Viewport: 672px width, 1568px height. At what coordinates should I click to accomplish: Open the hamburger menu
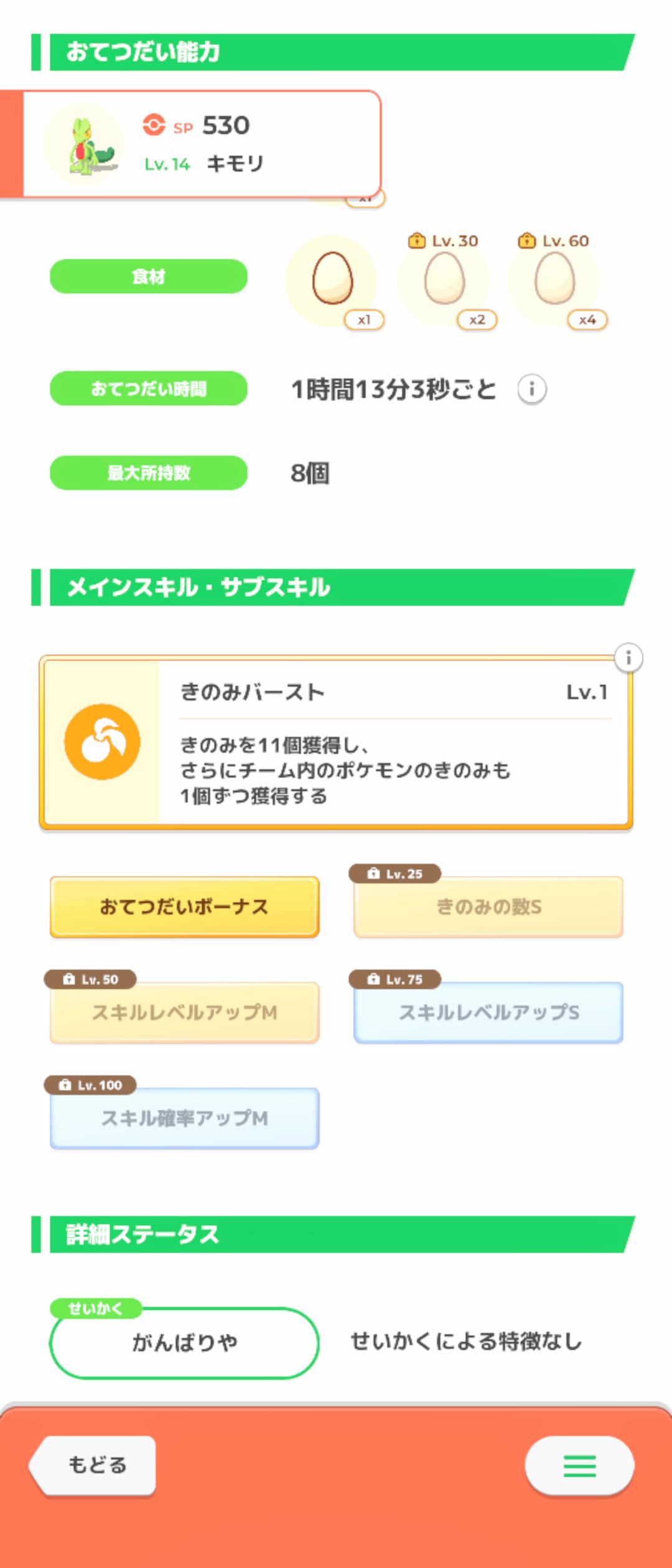click(x=579, y=1466)
